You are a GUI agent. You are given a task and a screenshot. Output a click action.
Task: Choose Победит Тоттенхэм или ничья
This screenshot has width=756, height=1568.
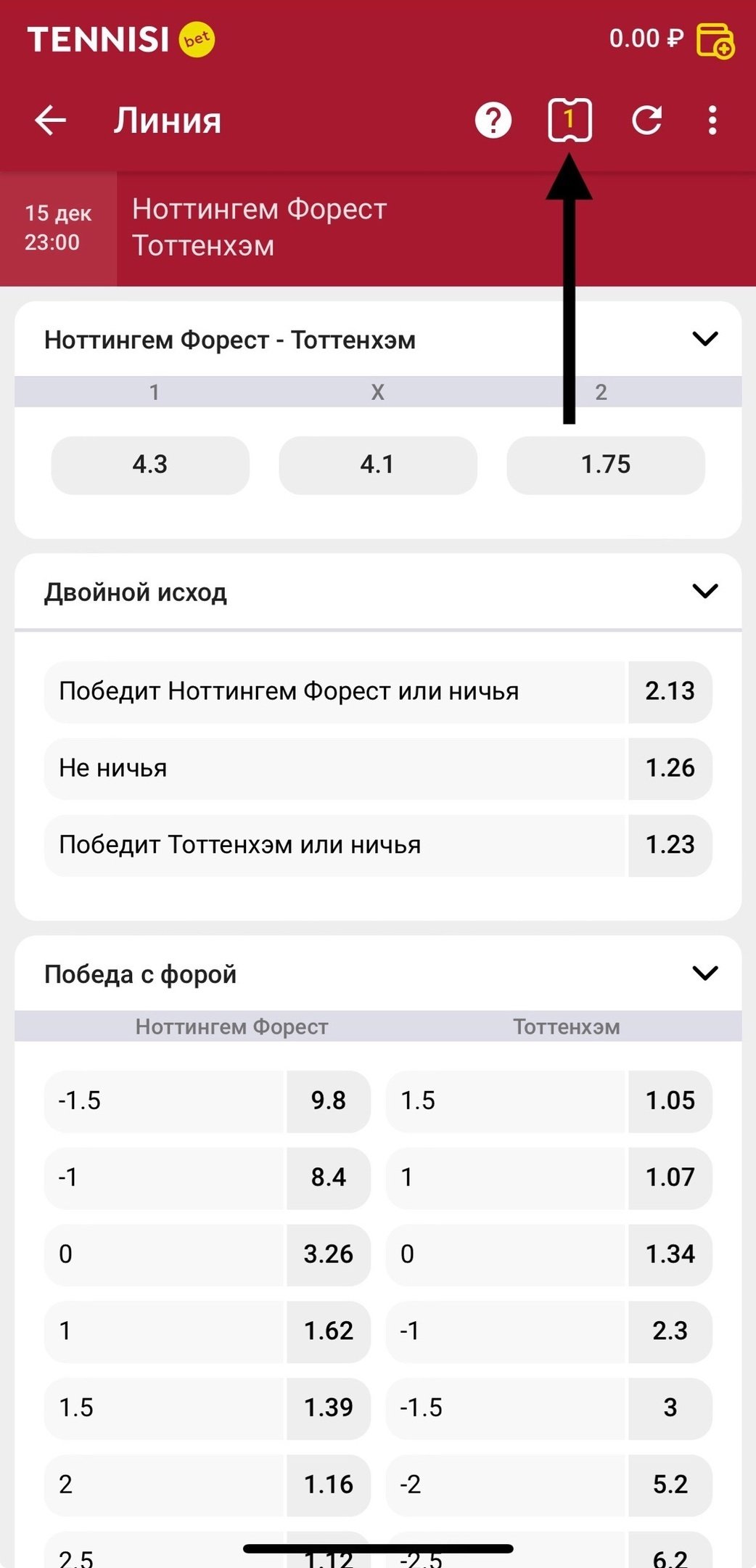(x=377, y=845)
